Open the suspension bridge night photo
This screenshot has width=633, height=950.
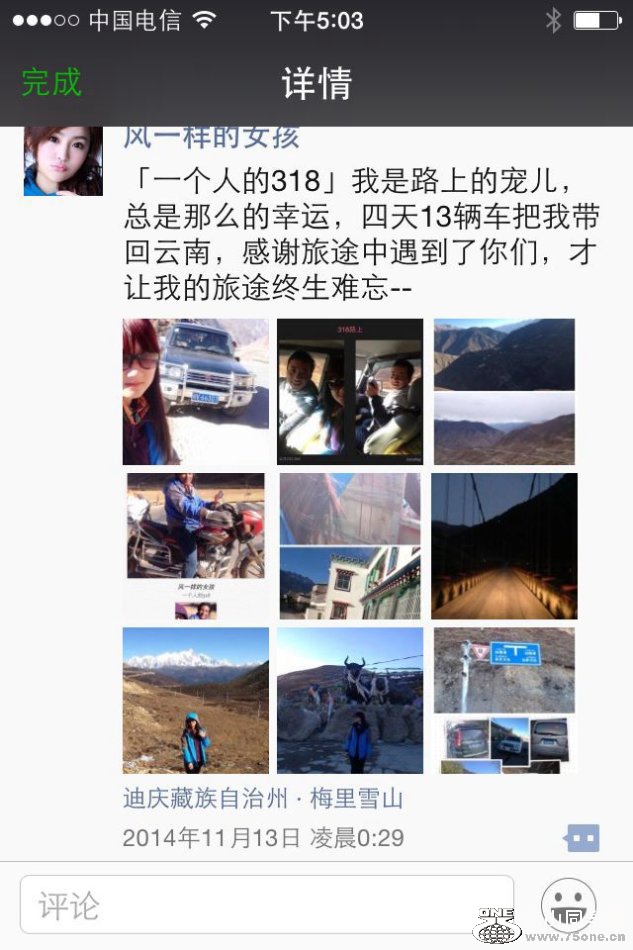point(504,545)
